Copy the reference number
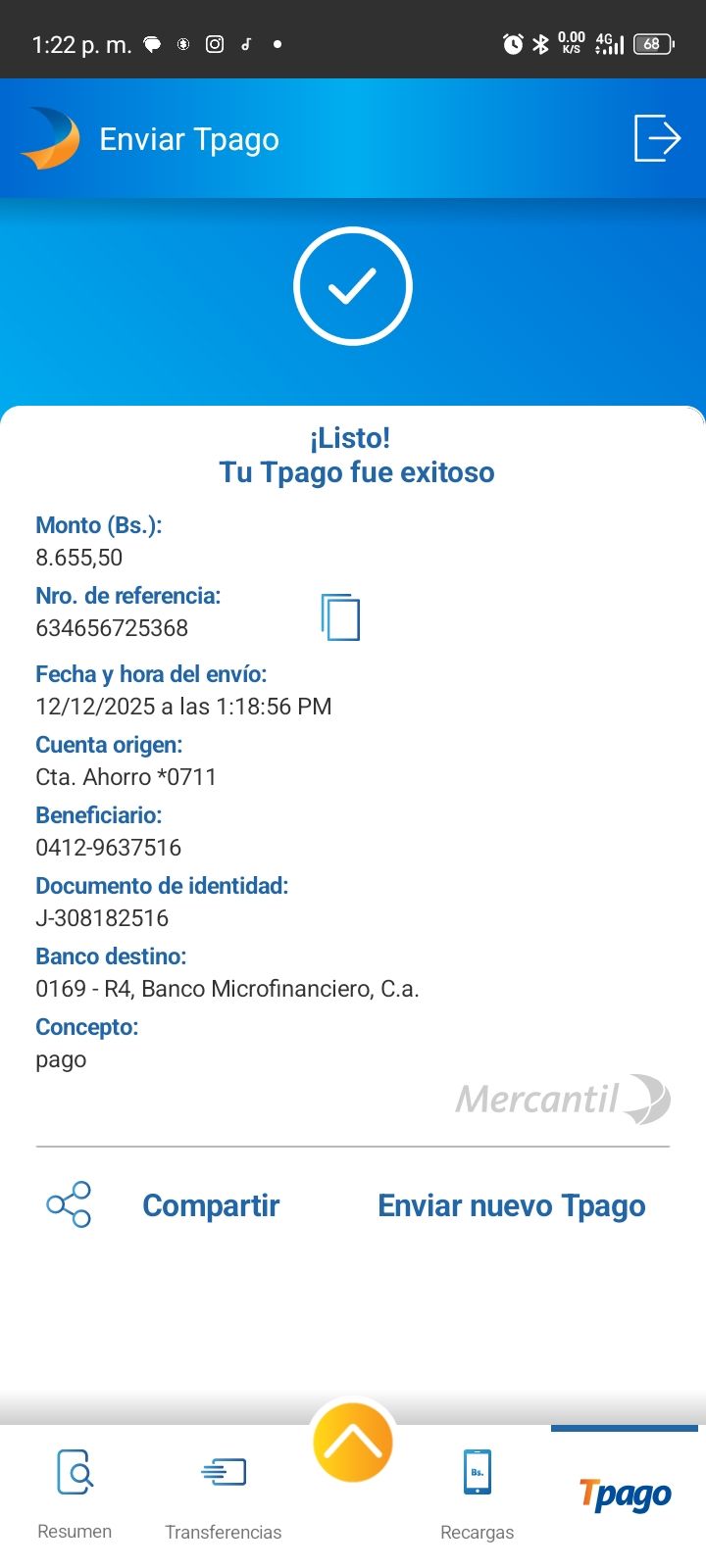 point(340,617)
